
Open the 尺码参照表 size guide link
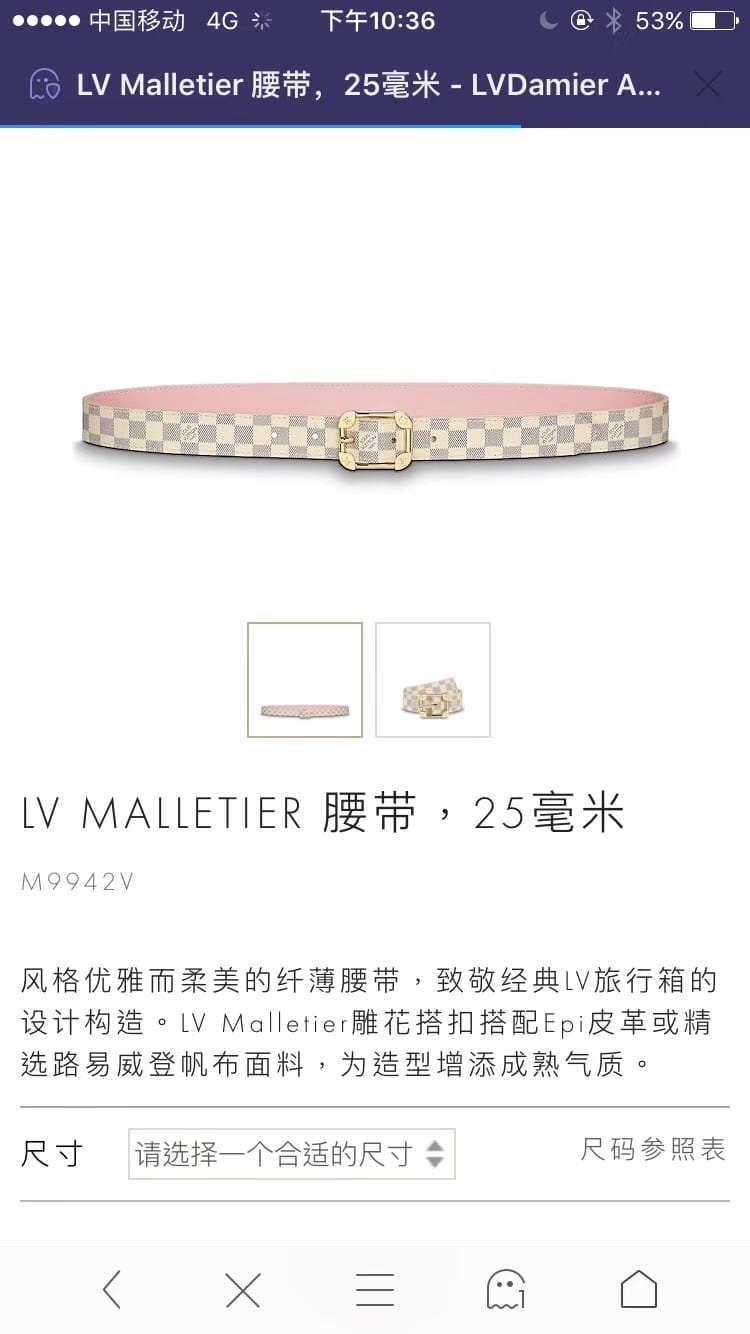(x=653, y=1149)
